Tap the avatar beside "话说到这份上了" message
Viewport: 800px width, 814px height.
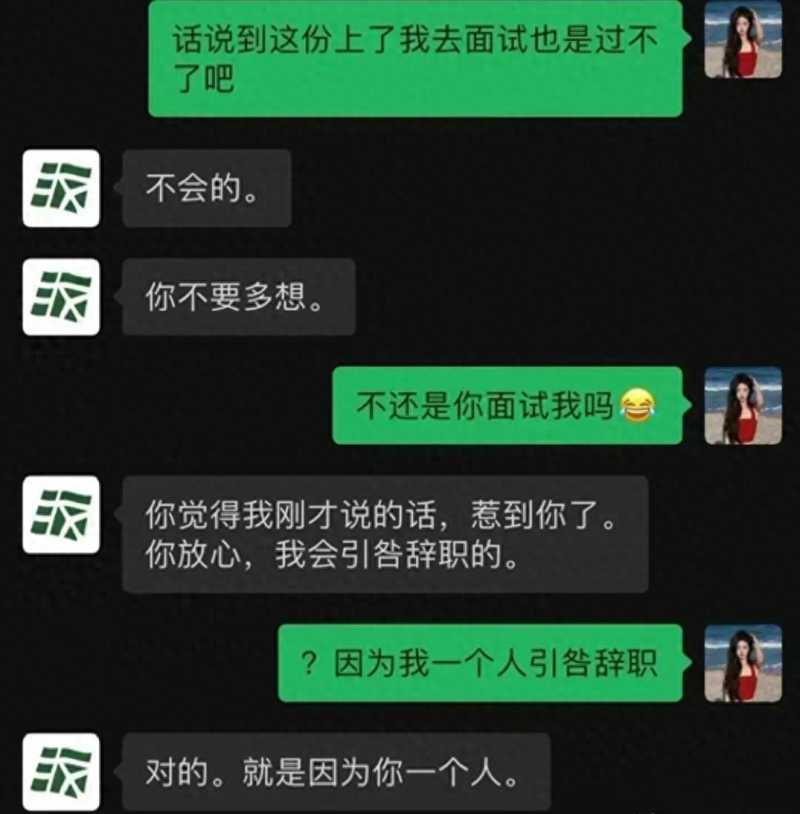tap(743, 39)
